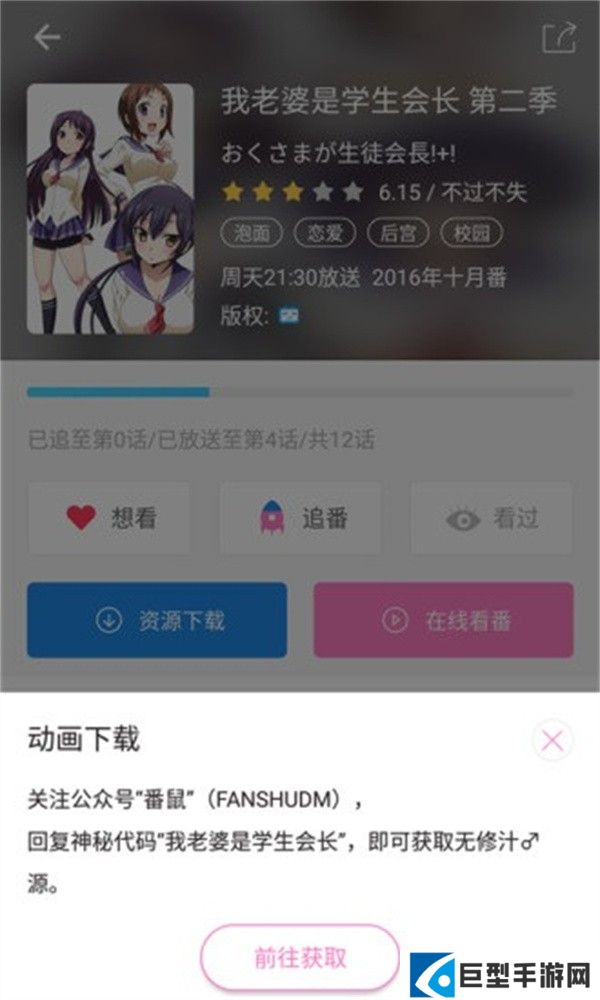
Task: Tap the 前往获取 button
Action: pos(300,957)
